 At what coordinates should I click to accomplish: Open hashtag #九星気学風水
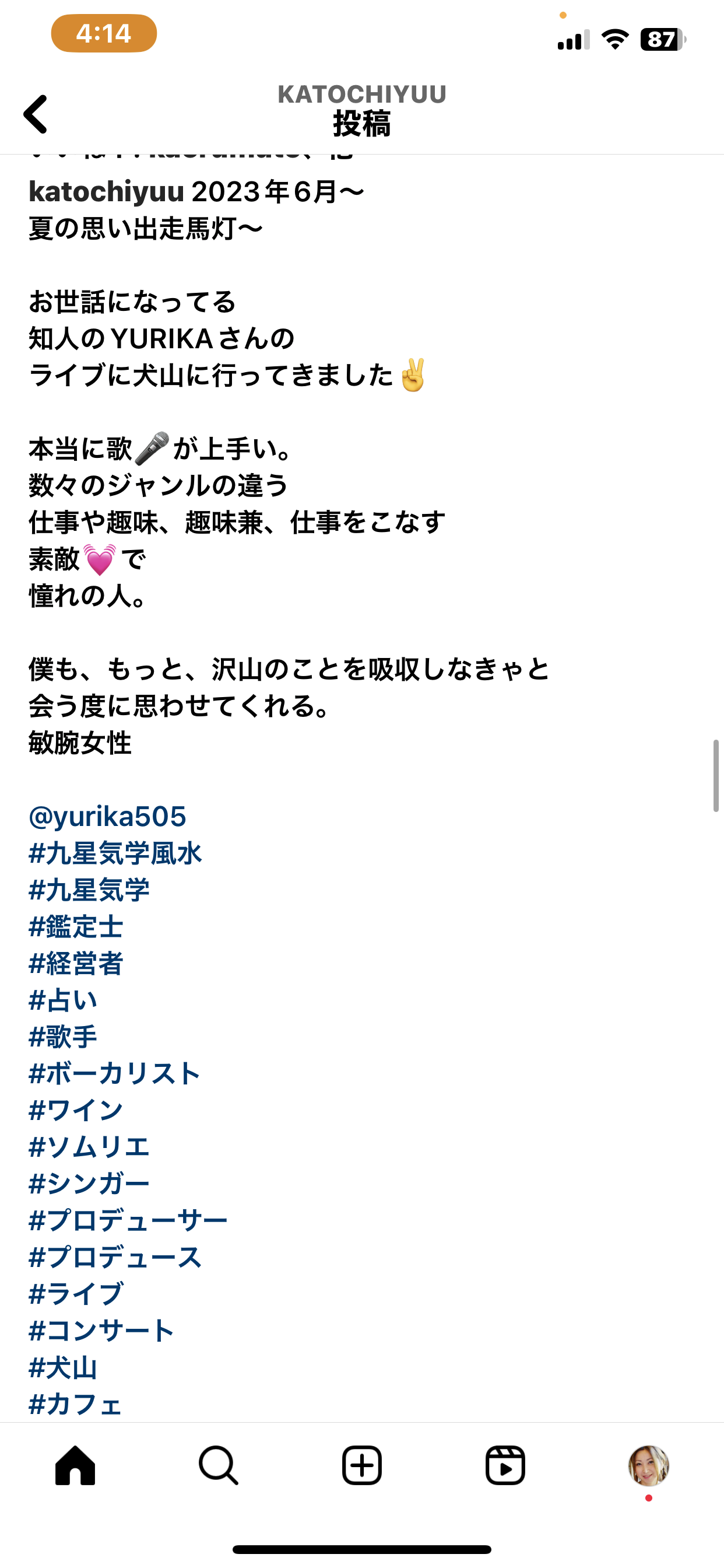(115, 853)
